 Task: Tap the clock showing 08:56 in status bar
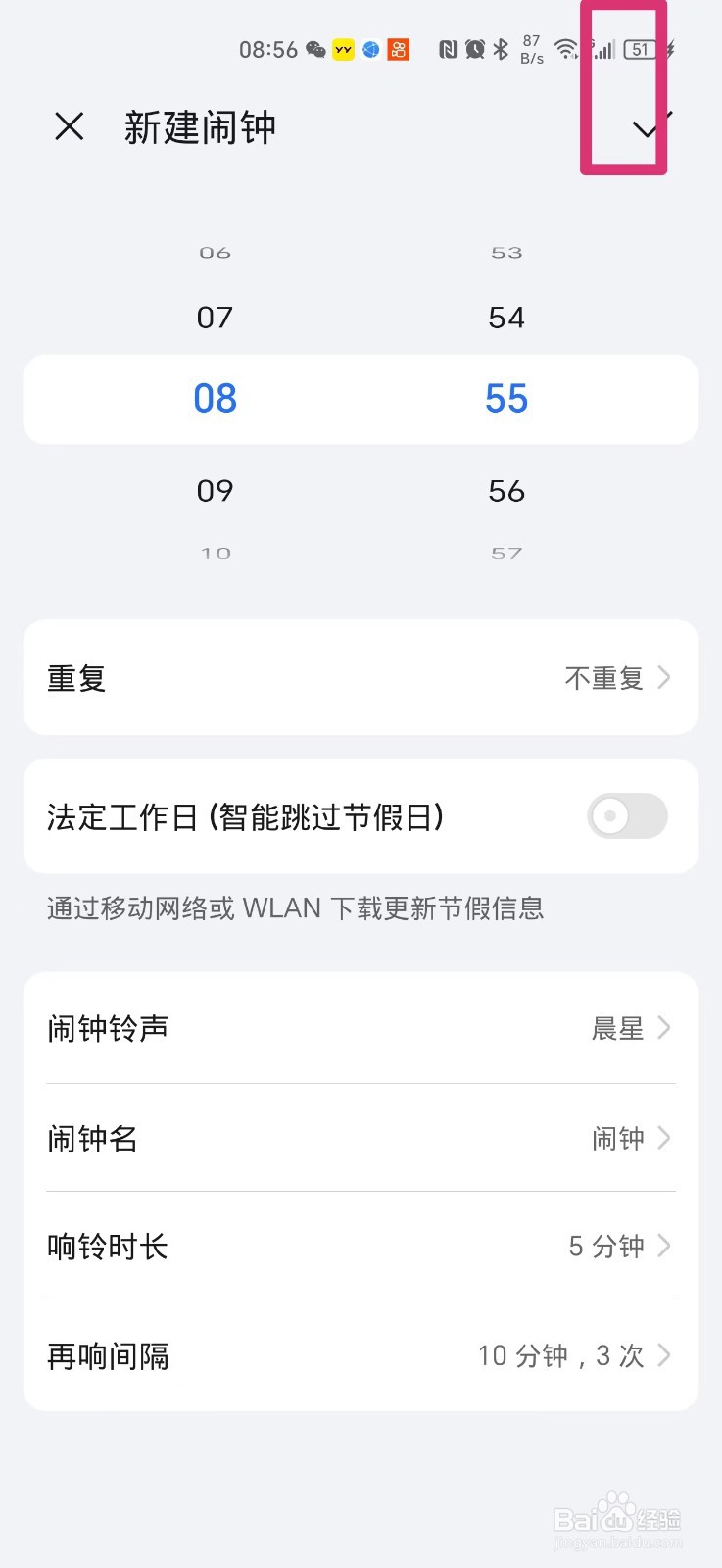tap(268, 49)
